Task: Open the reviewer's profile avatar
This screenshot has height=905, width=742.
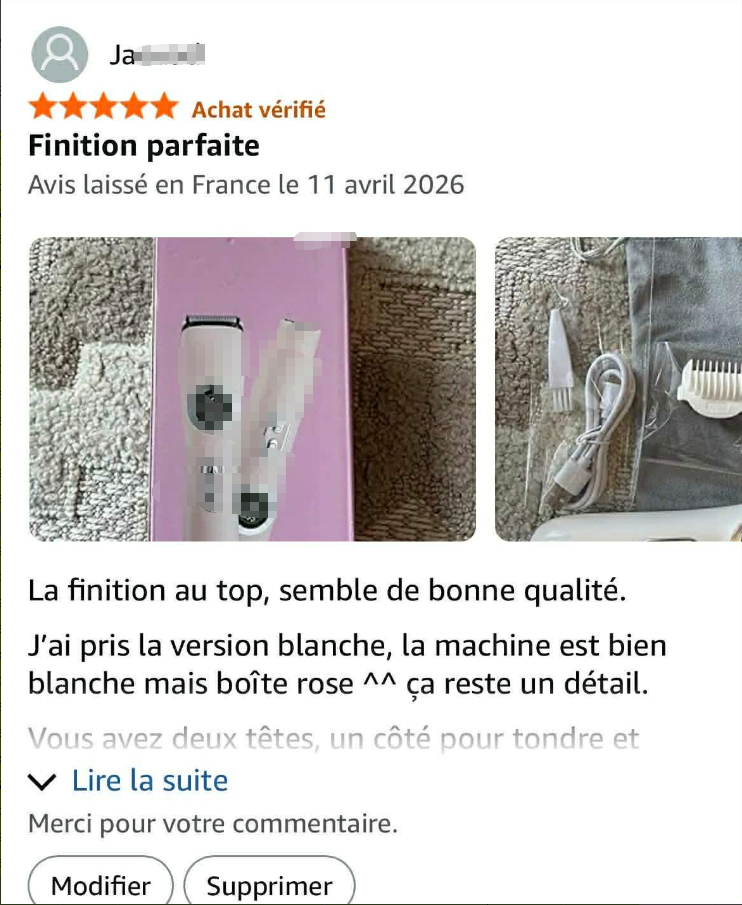Action: (x=60, y=54)
